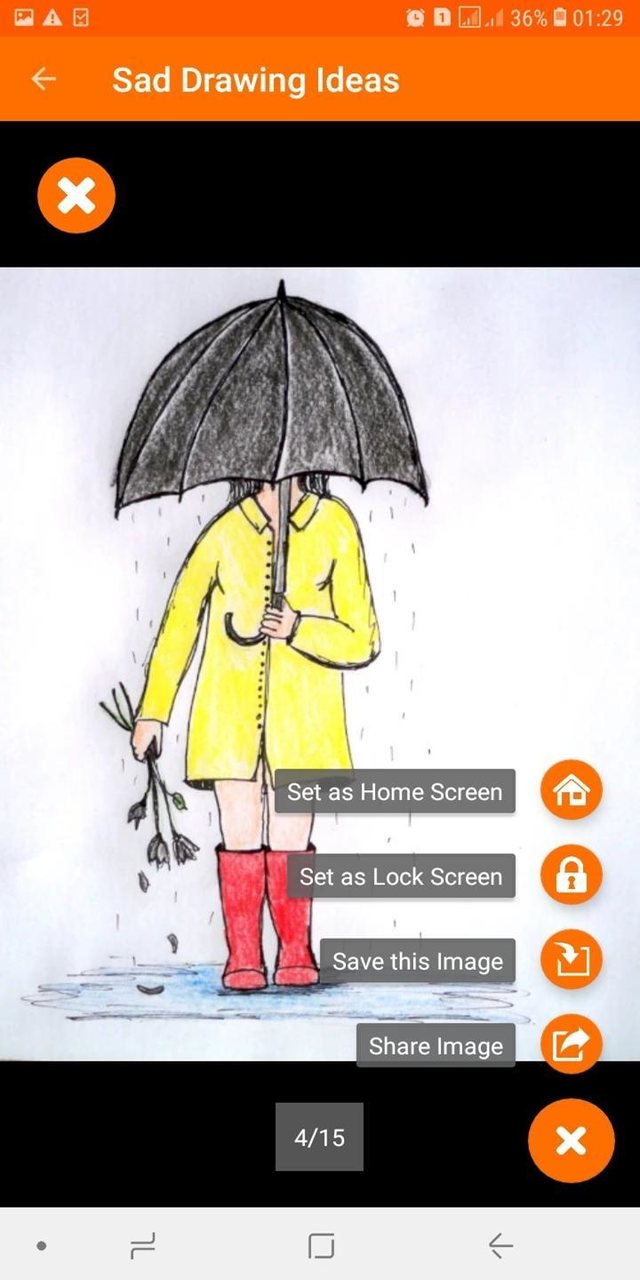640x1280 pixels.
Task: Select the Set as Home Screen label
Action: (395, 792)
